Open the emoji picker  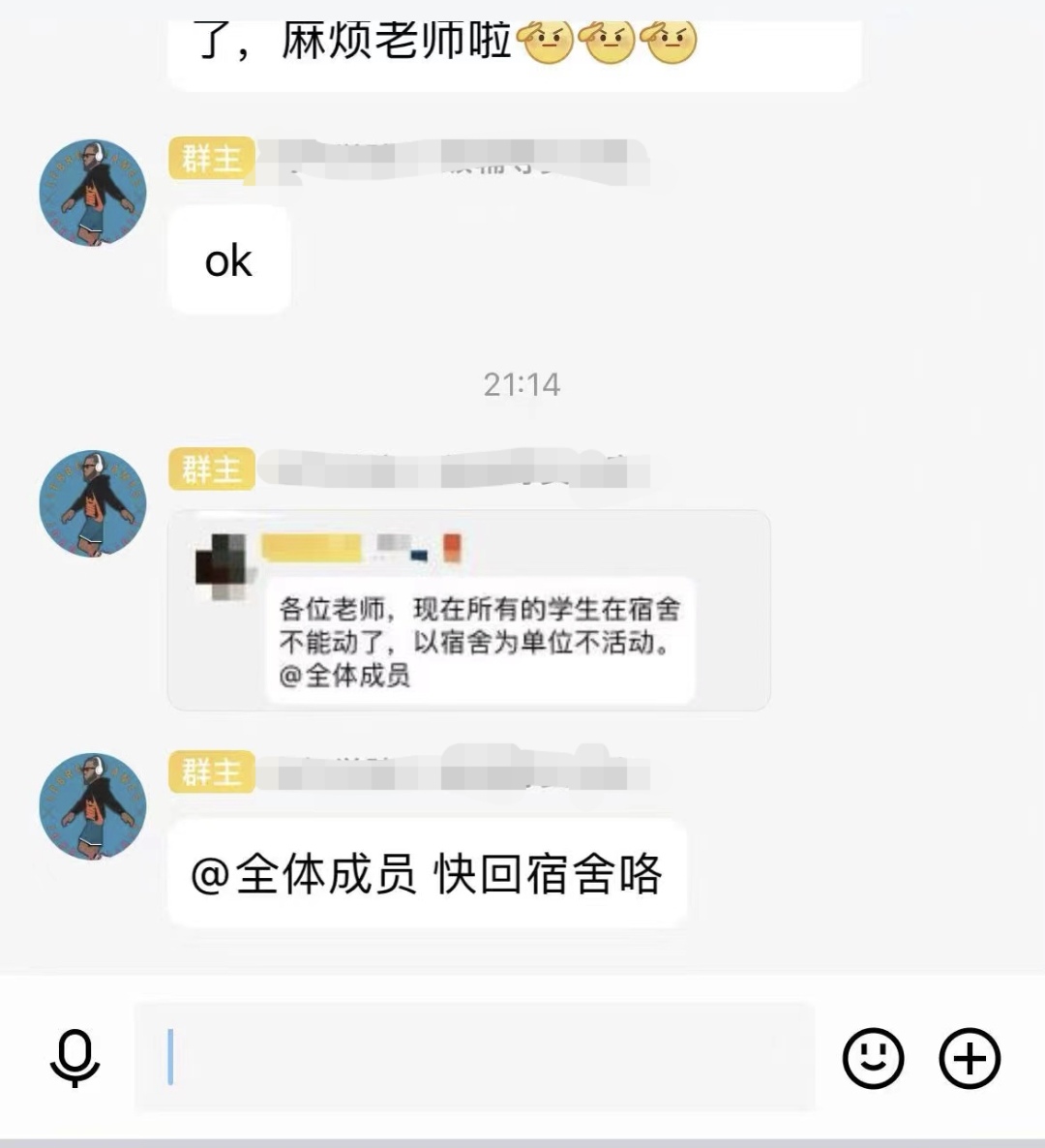(873, 1058)
